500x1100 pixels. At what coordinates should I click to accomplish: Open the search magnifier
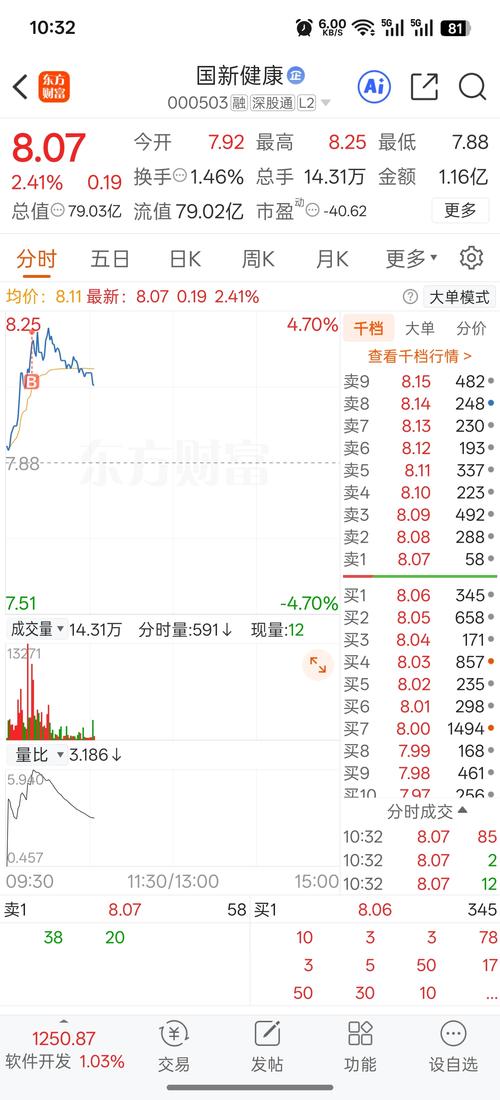[x=473, y=87]
